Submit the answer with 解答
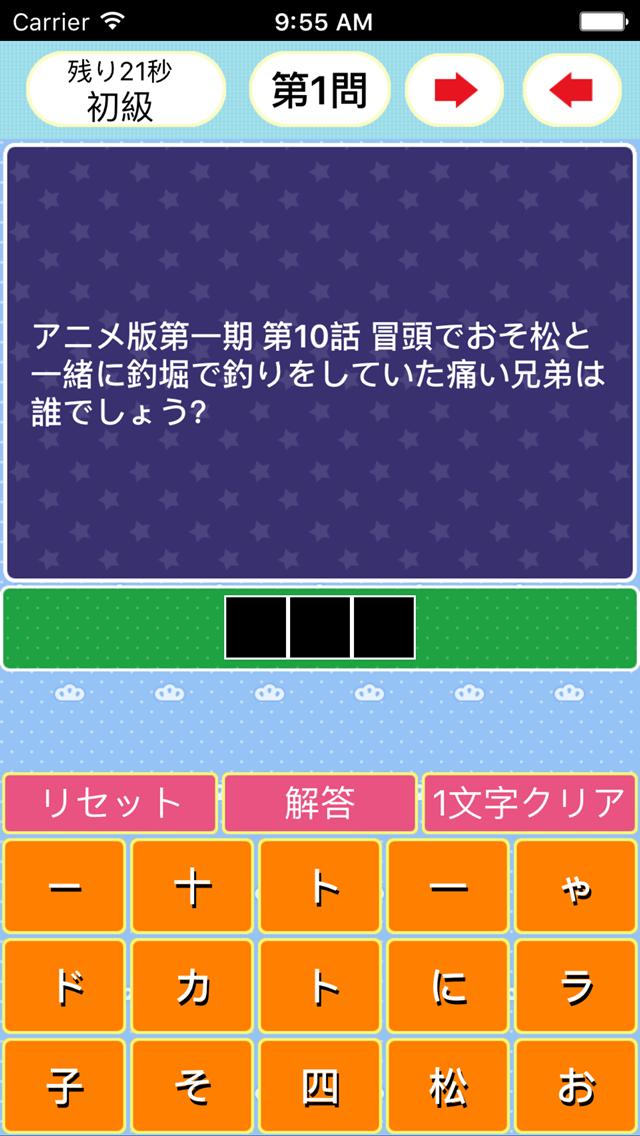The height and width of the screenshot is (1136, 640). point(320,803)
